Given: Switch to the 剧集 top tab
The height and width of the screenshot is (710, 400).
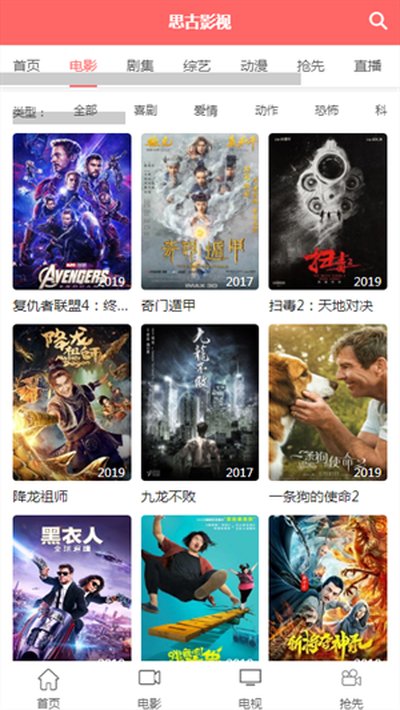Looking at the screenshot, I should point(140,66).
